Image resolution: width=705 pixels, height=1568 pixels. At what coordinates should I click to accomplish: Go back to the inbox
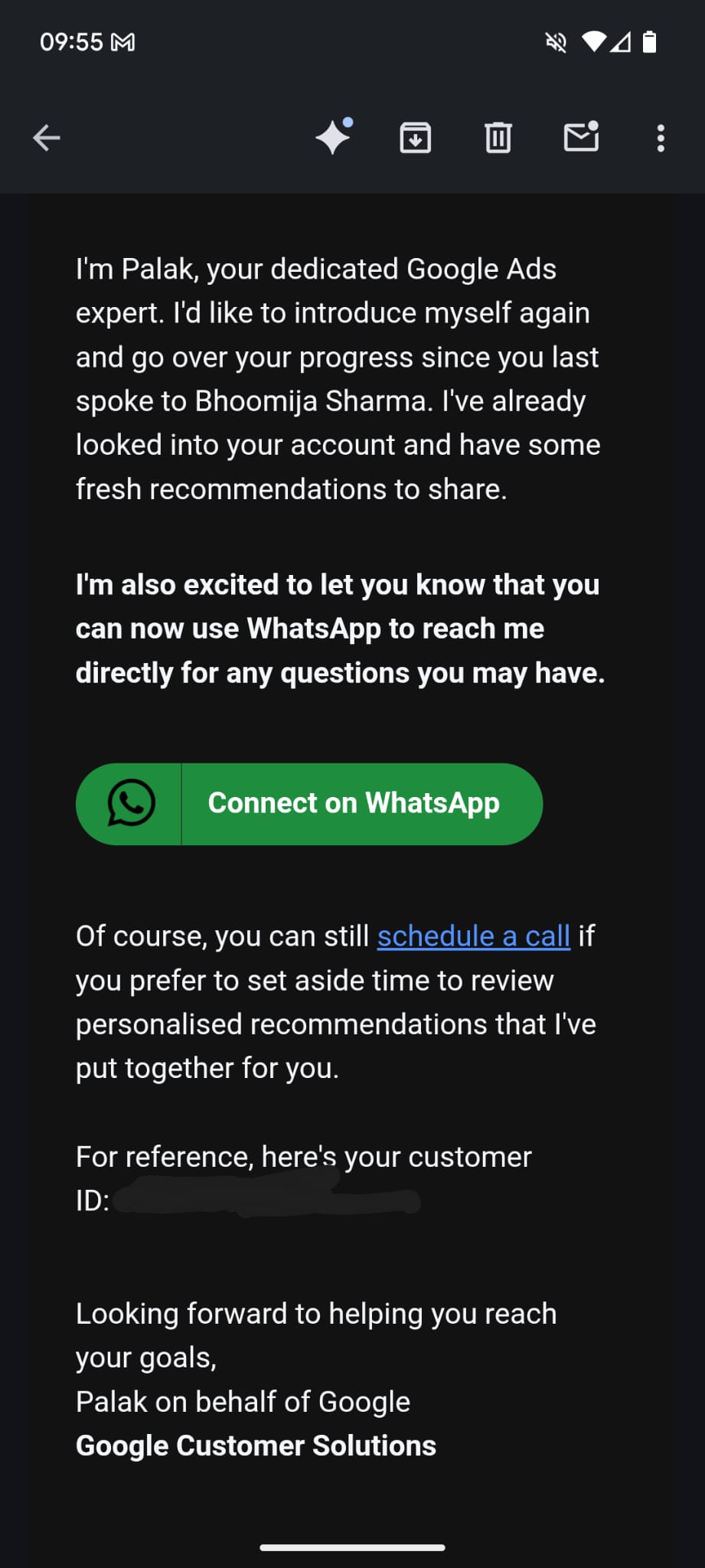(47, 138)
